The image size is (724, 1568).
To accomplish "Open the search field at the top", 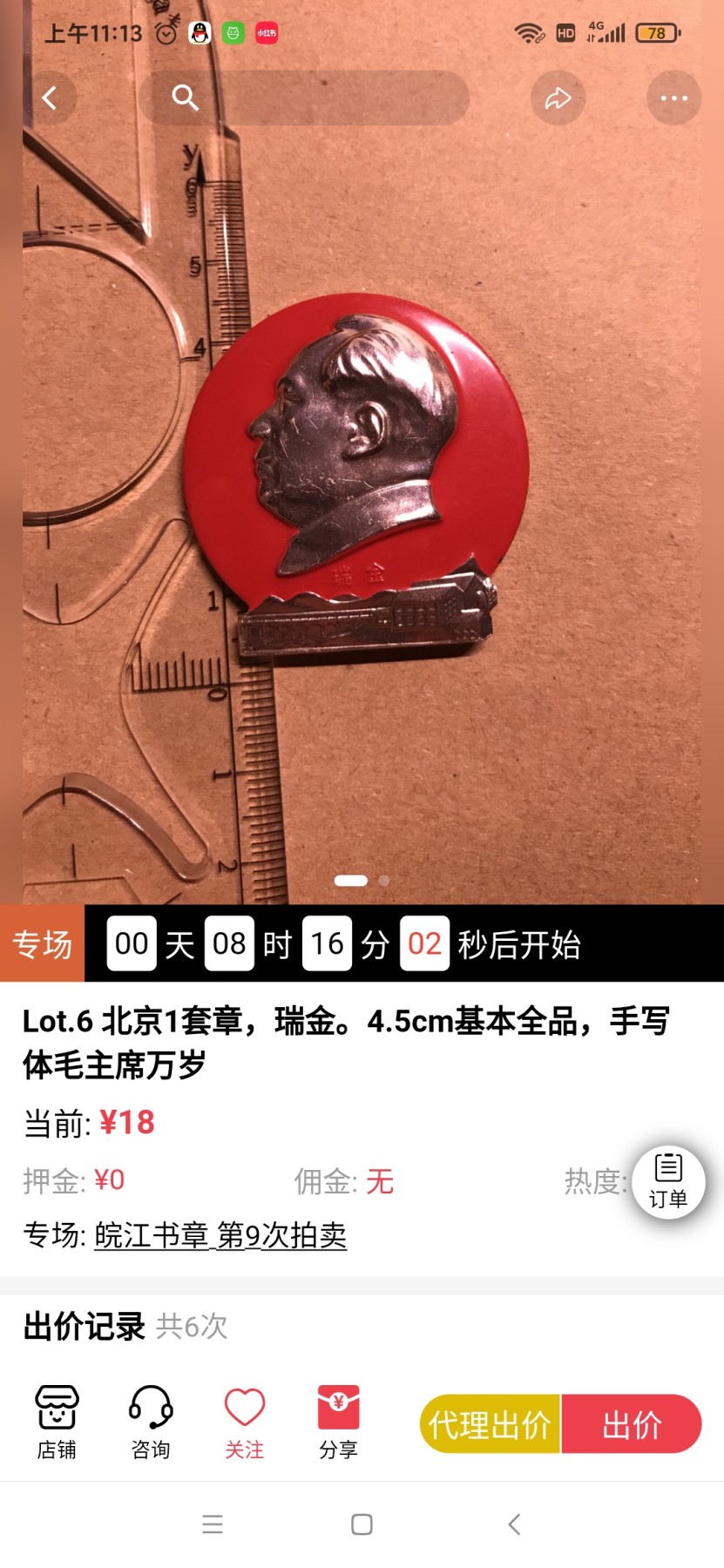I will point(304,98).
